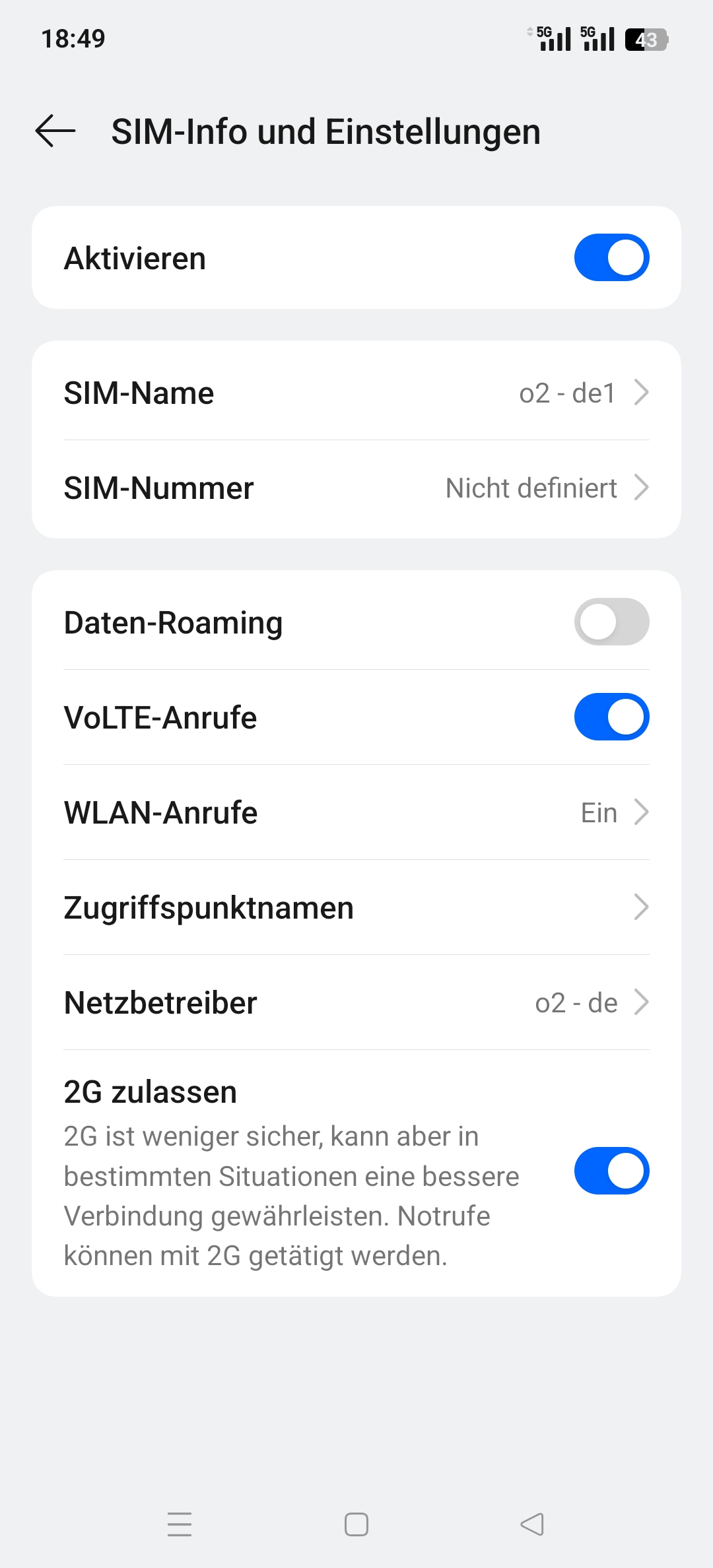Screen dimensions: 713x1568
Task: Tap the system home button
Action: pos(356,1524)
